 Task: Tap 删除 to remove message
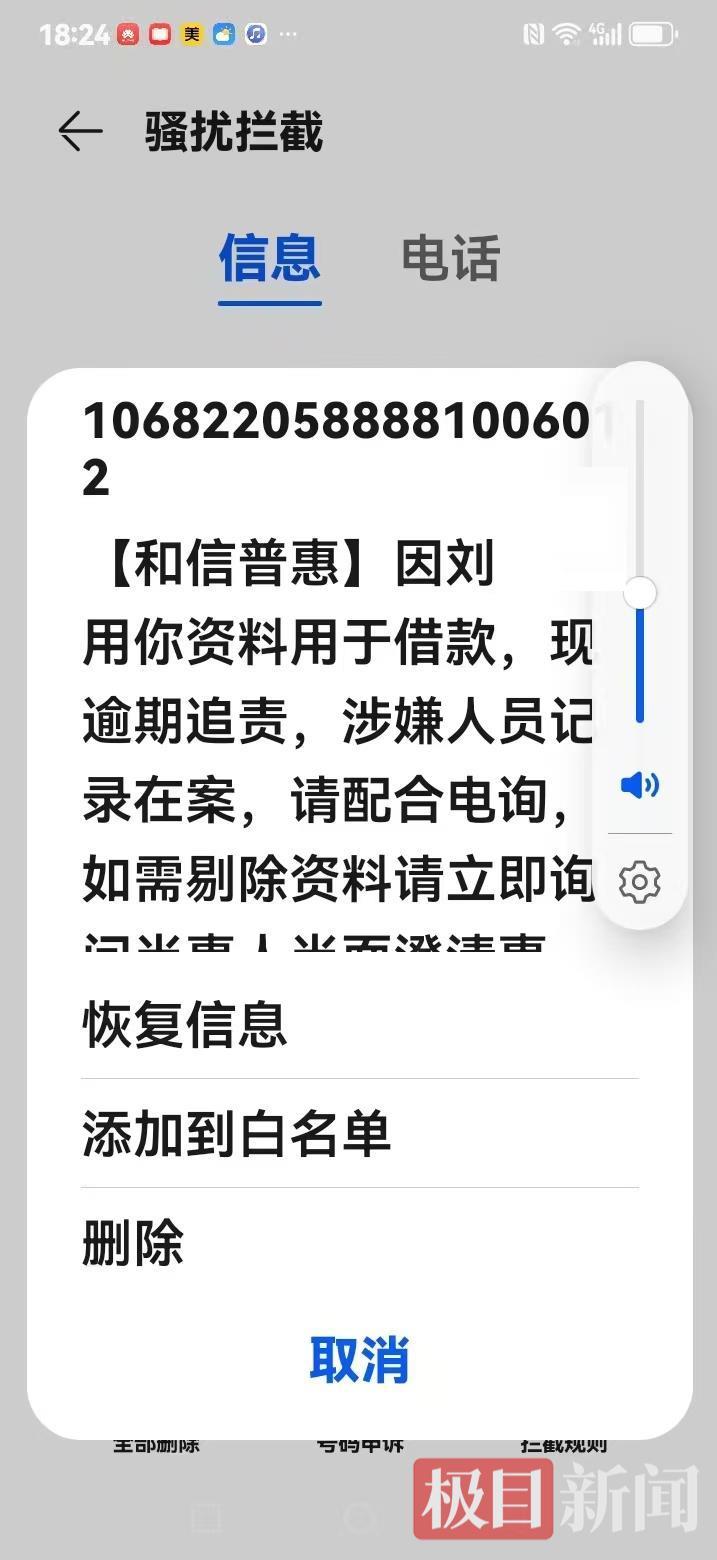coord(359,1244)
